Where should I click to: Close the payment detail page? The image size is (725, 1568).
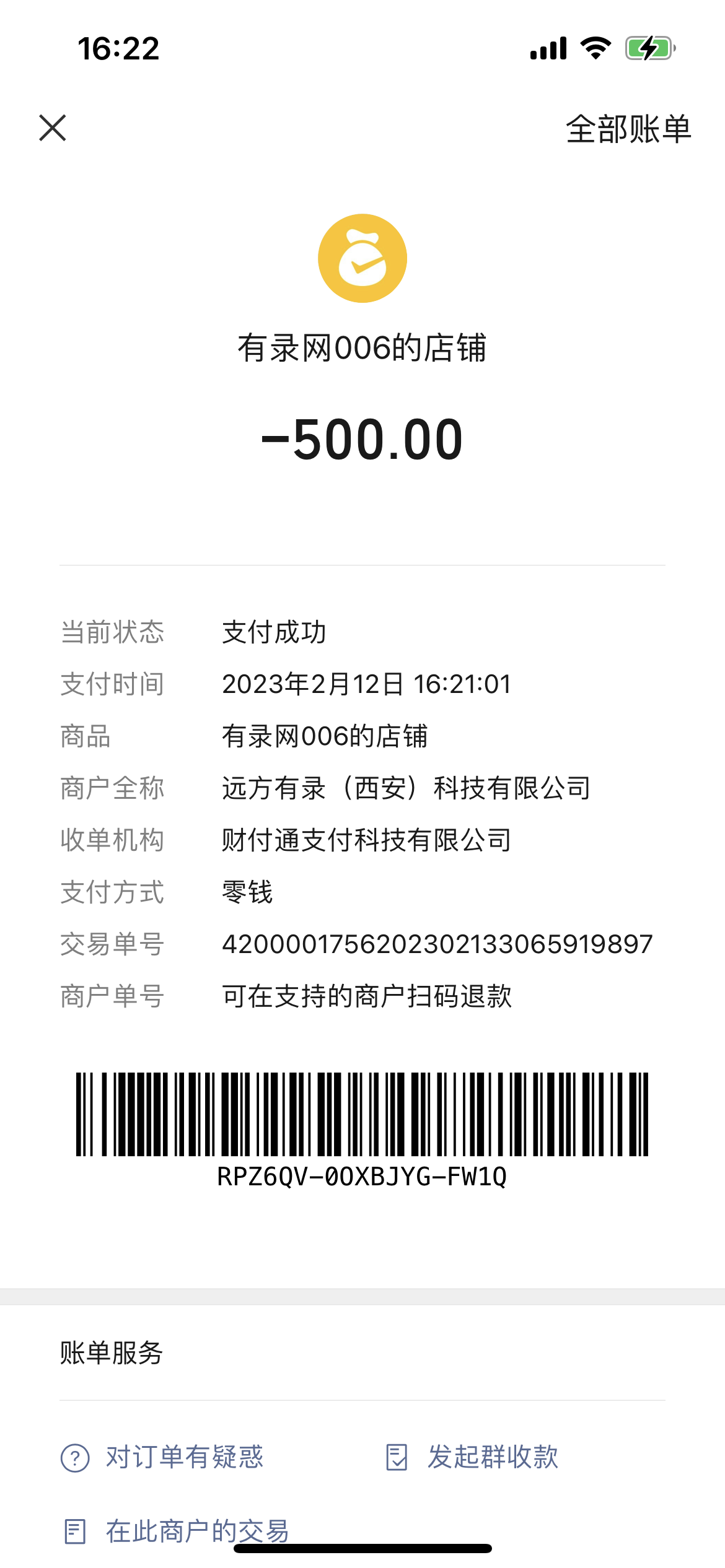(53, 128)
